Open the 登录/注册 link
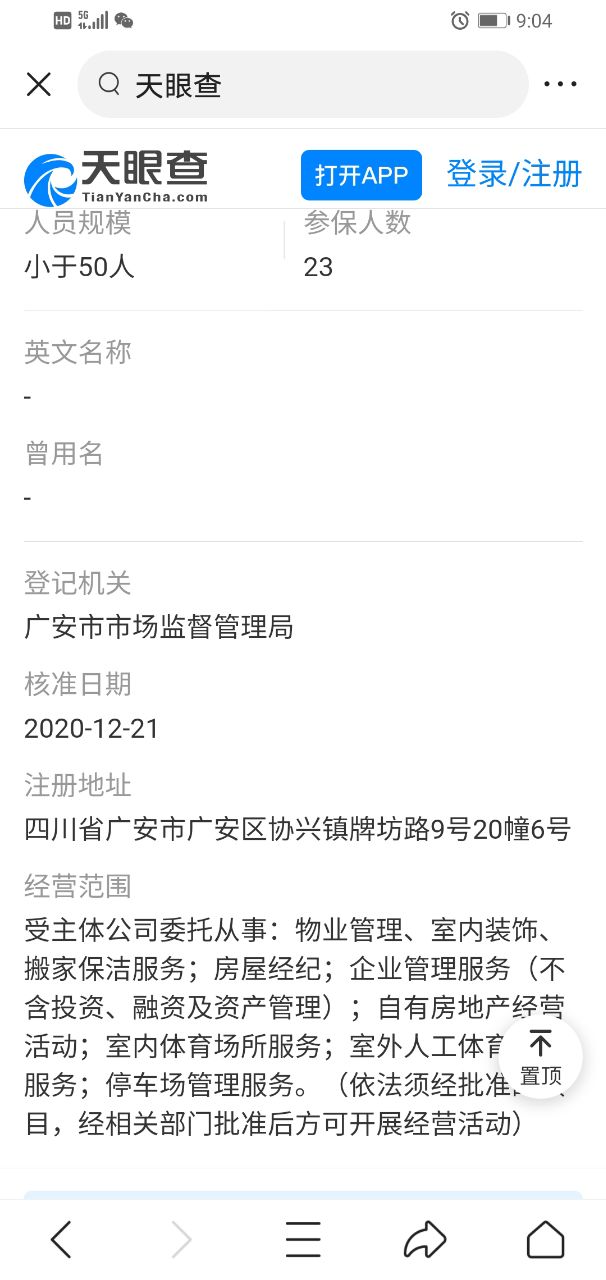This screenshot has height=1280, width=606. click(514, 174)
